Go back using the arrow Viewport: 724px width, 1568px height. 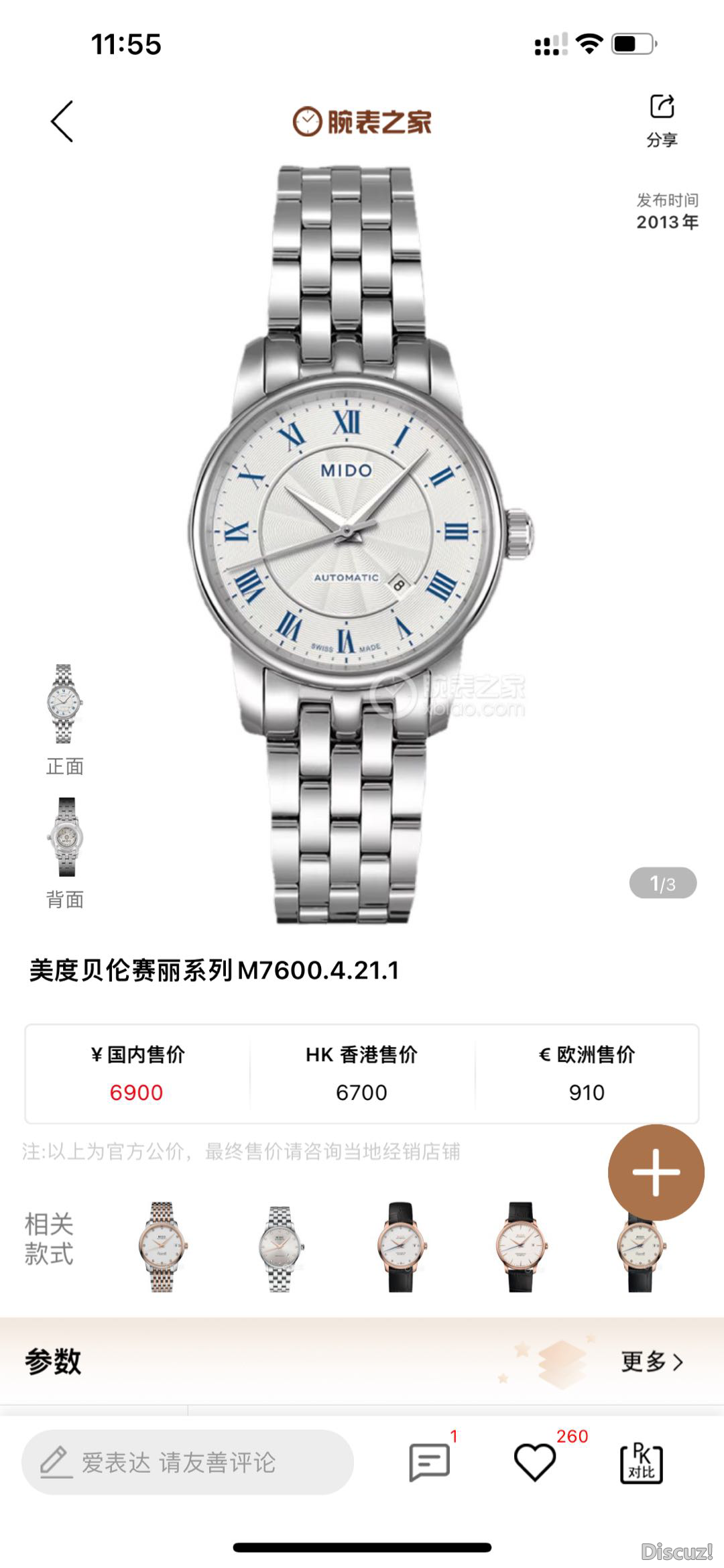(62, 122)
